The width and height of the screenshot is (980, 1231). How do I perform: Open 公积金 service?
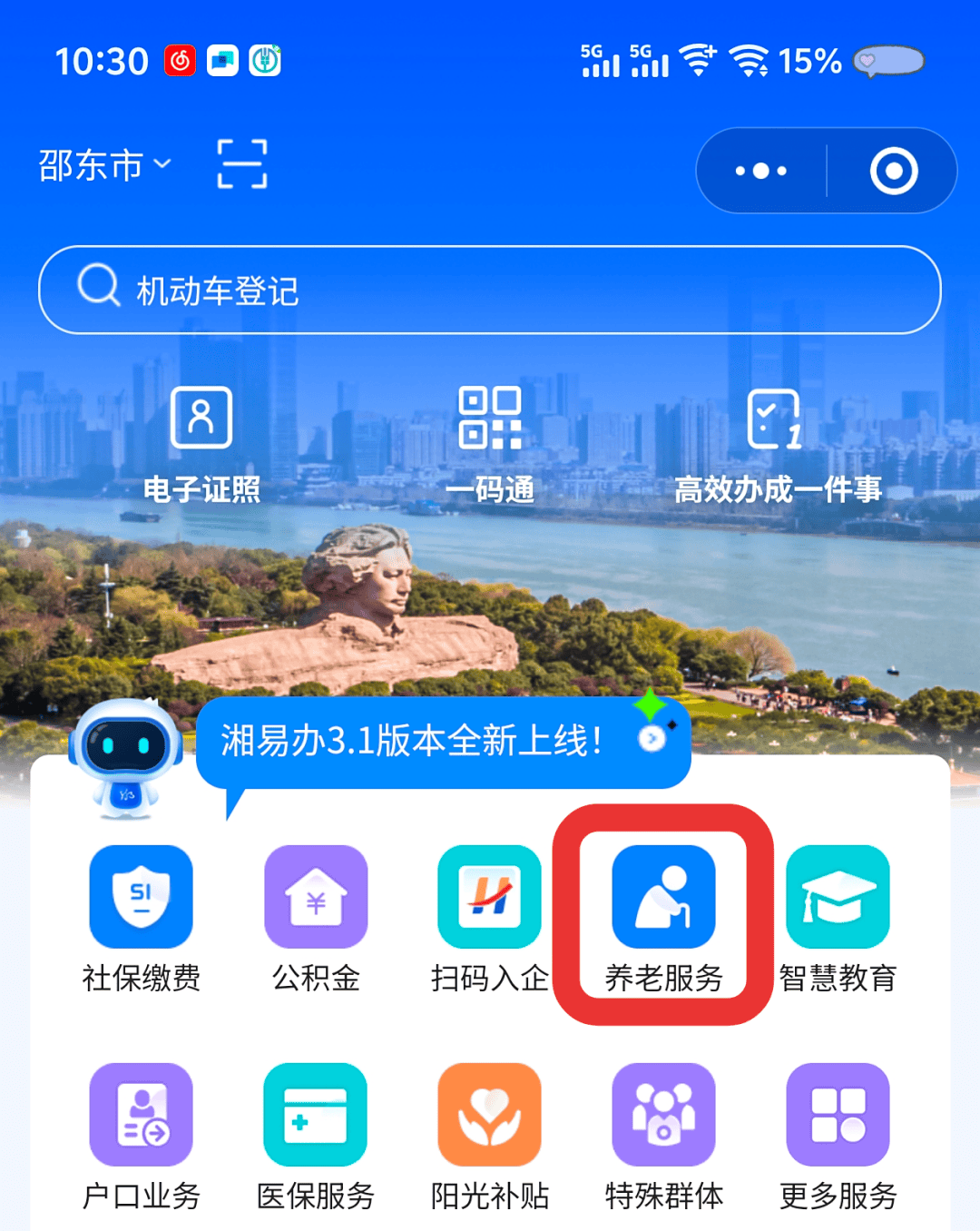[316, 917]
